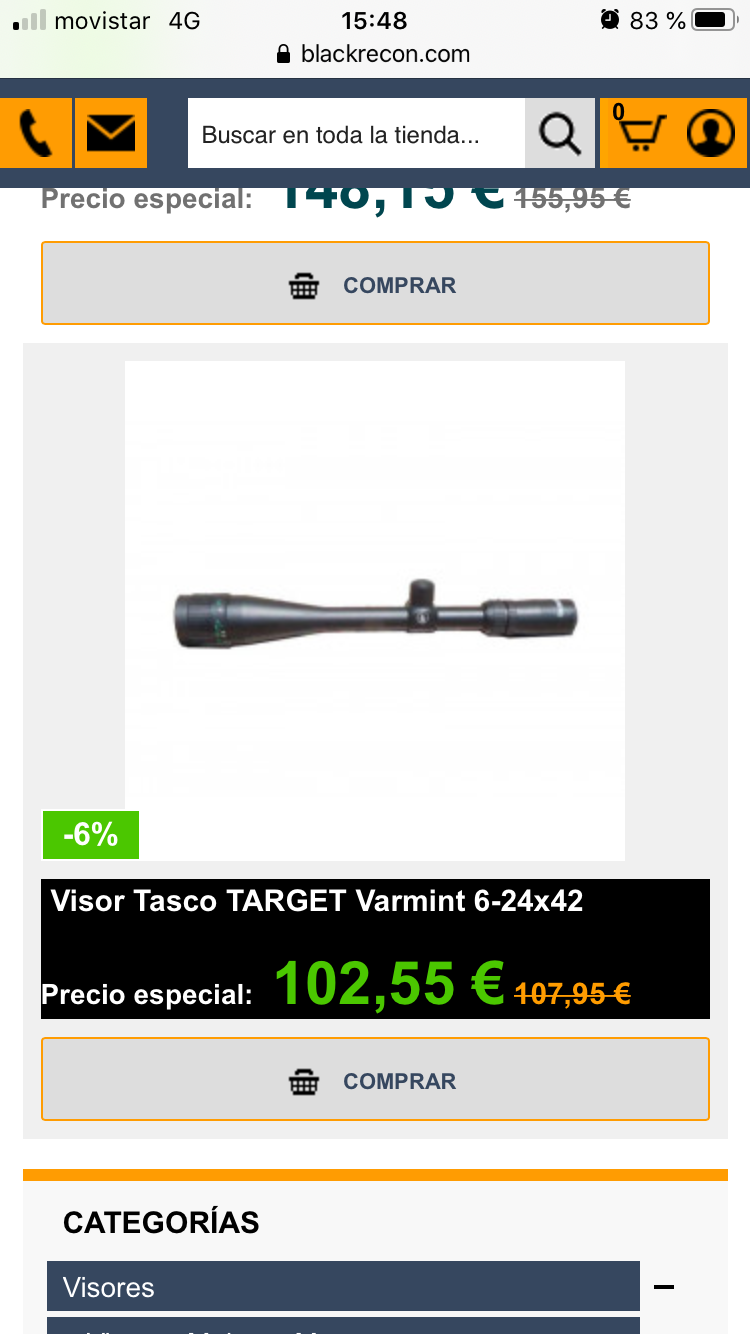This screenshot has width=750, height=1334.
Task: Tap the phone call icon
Action: point(35,133)
